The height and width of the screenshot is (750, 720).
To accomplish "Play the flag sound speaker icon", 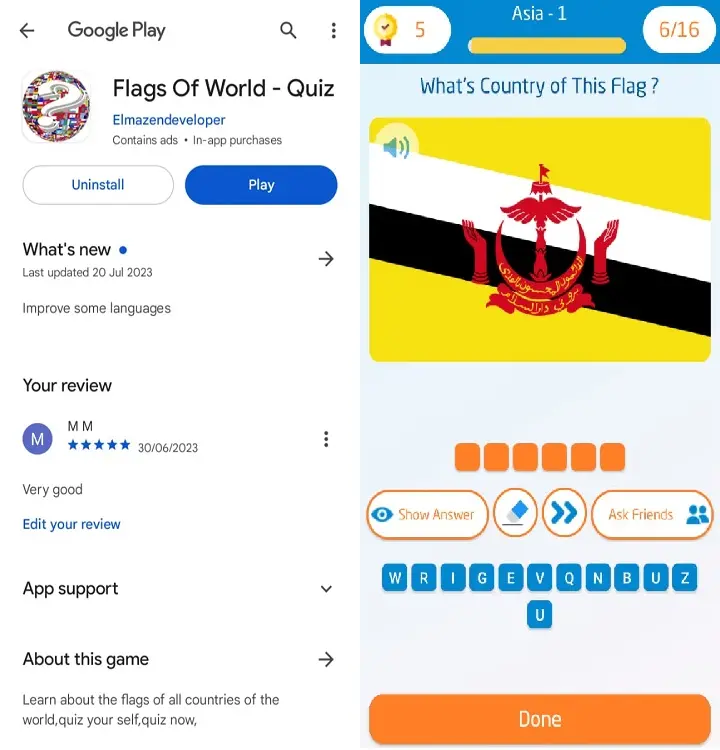I will (x=397, y=148).
